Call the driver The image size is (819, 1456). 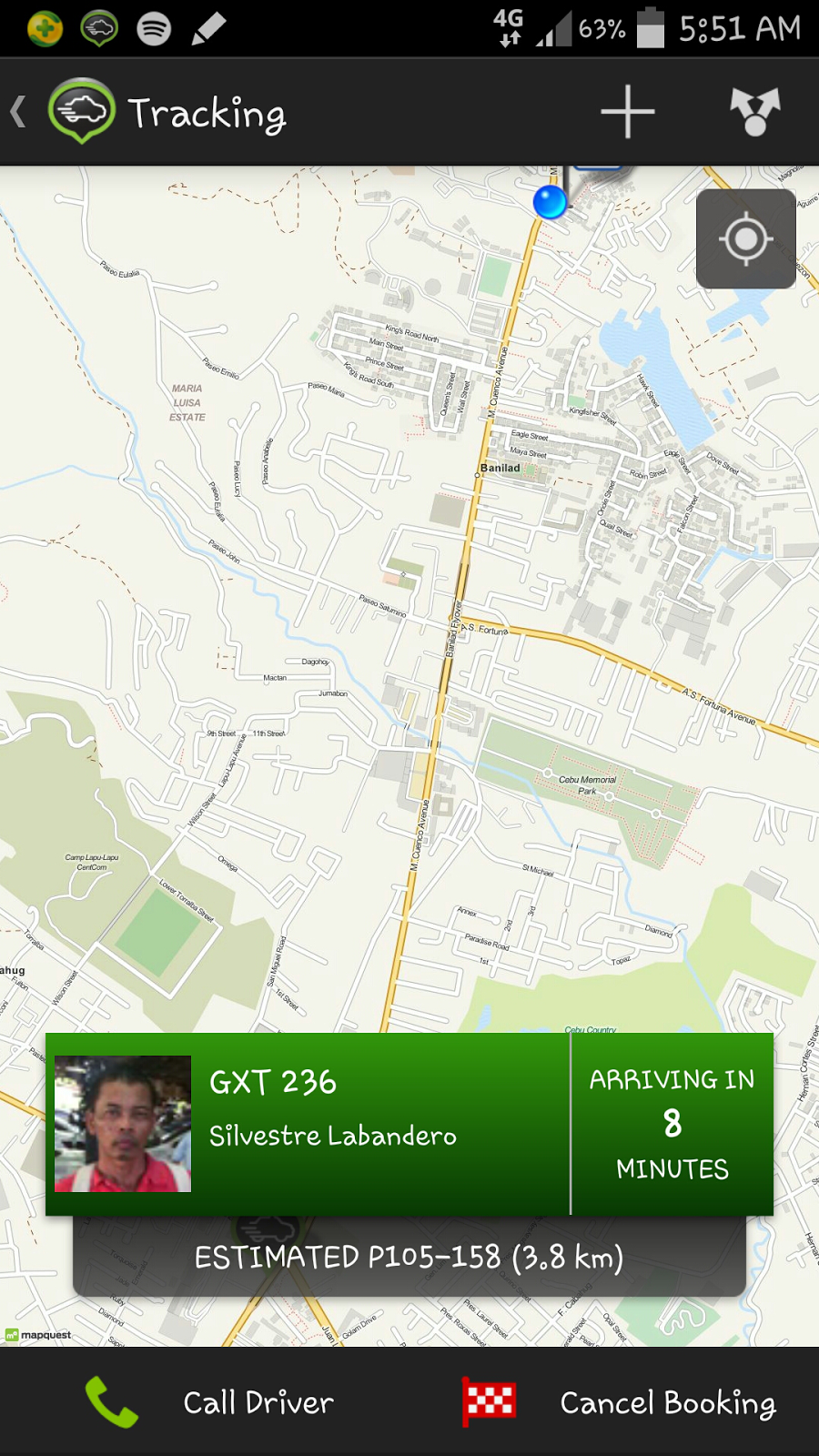(211, 1402)
